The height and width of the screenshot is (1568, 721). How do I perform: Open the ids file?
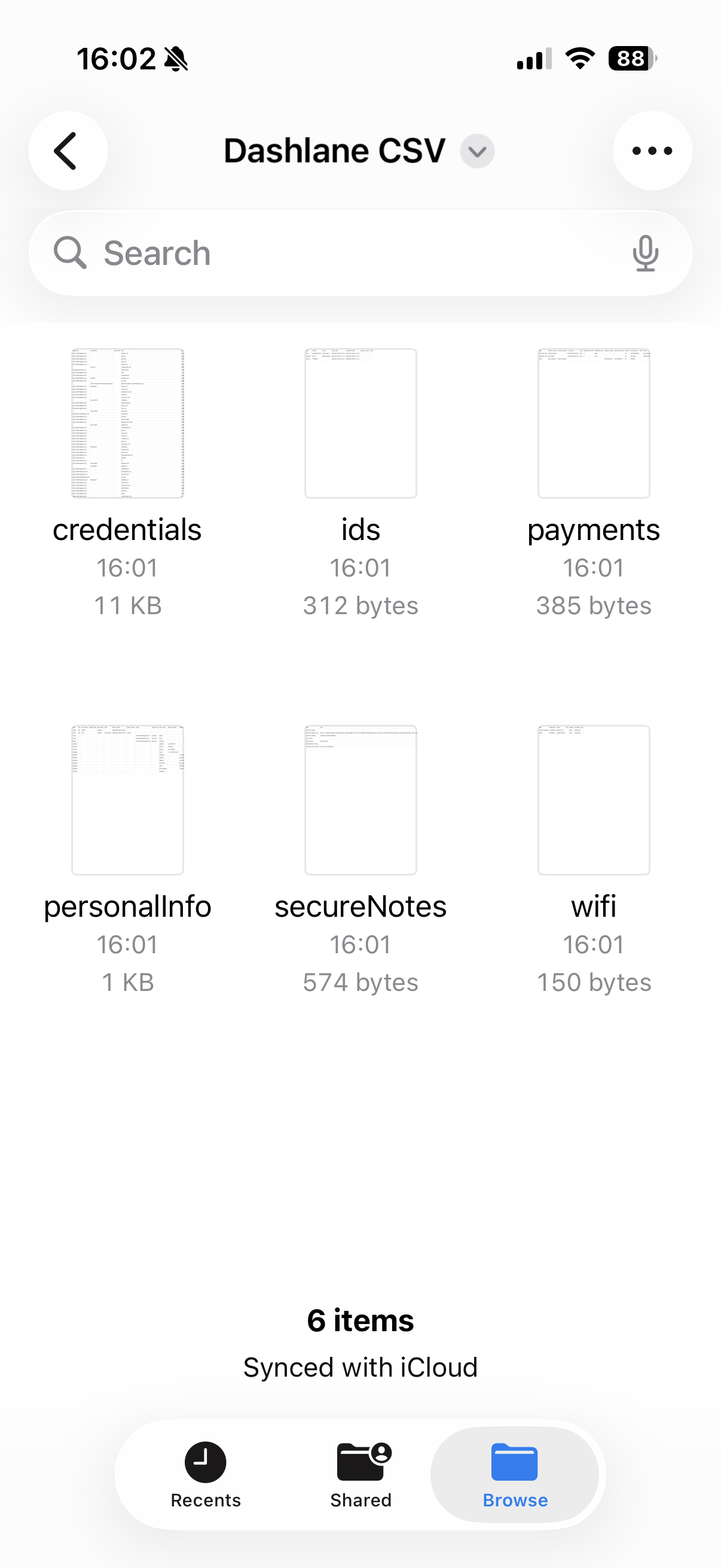pos(360,423)
